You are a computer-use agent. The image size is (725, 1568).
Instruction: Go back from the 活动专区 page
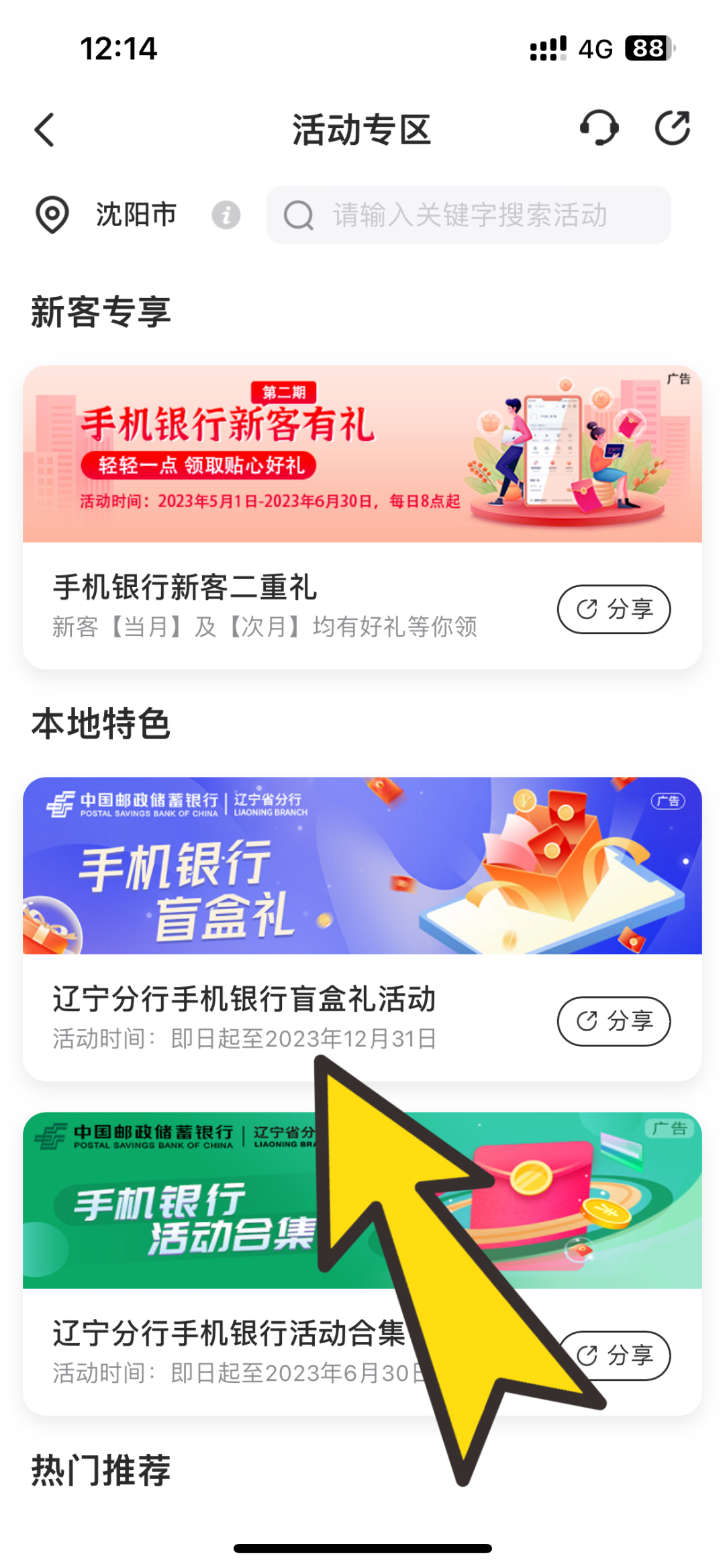tap(45, 130)
